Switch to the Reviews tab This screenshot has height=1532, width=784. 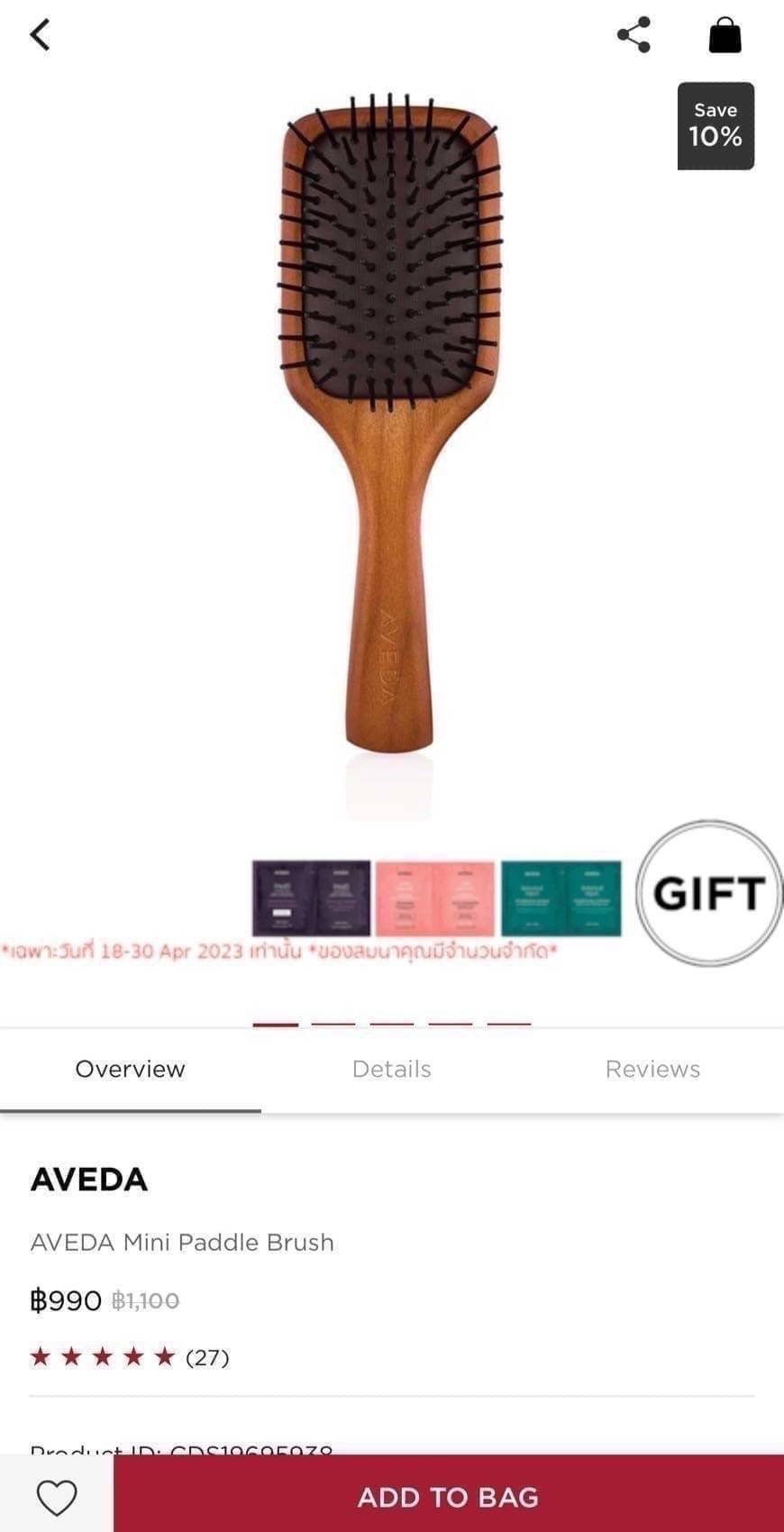(652, 1069)
